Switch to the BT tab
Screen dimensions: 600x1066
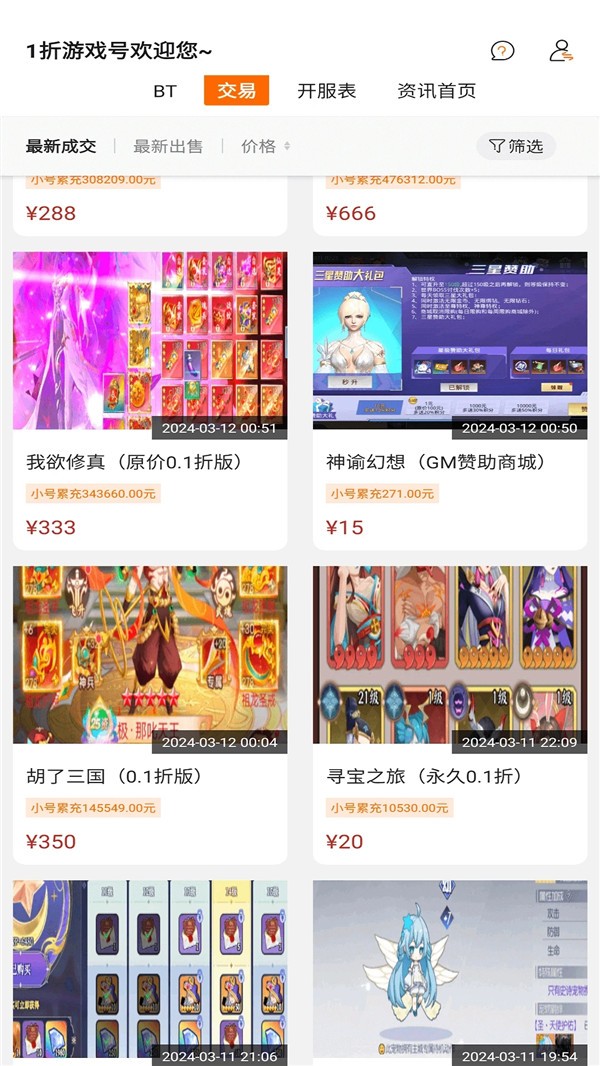click(x=165, y=91)
